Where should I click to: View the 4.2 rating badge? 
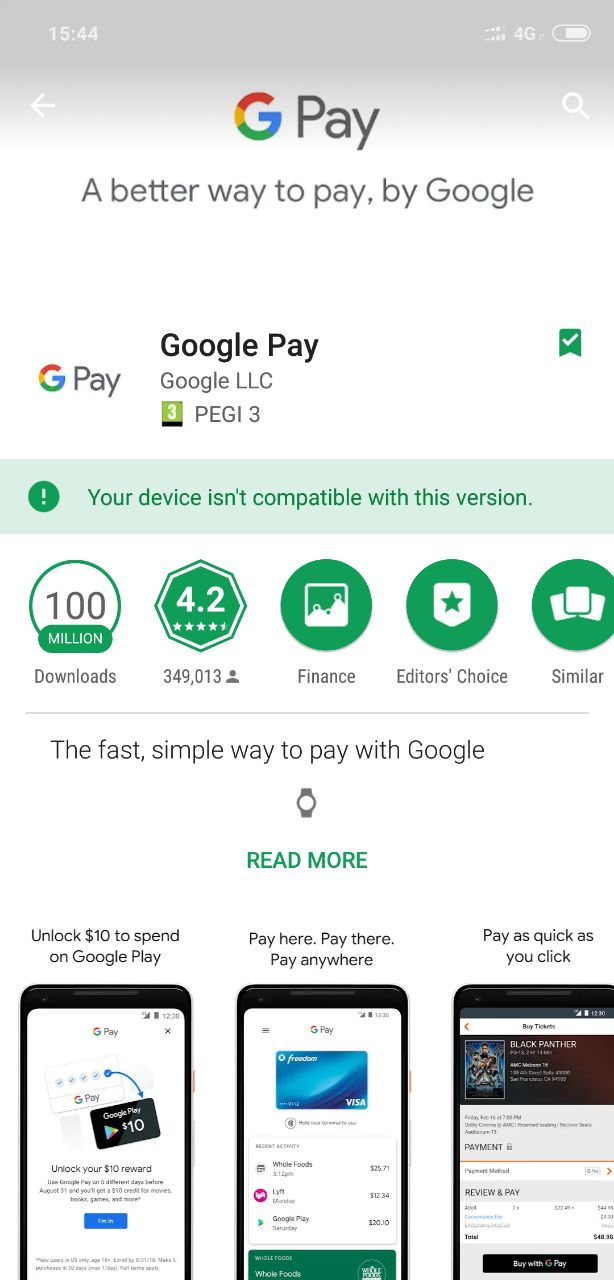(x=200, y=605)
